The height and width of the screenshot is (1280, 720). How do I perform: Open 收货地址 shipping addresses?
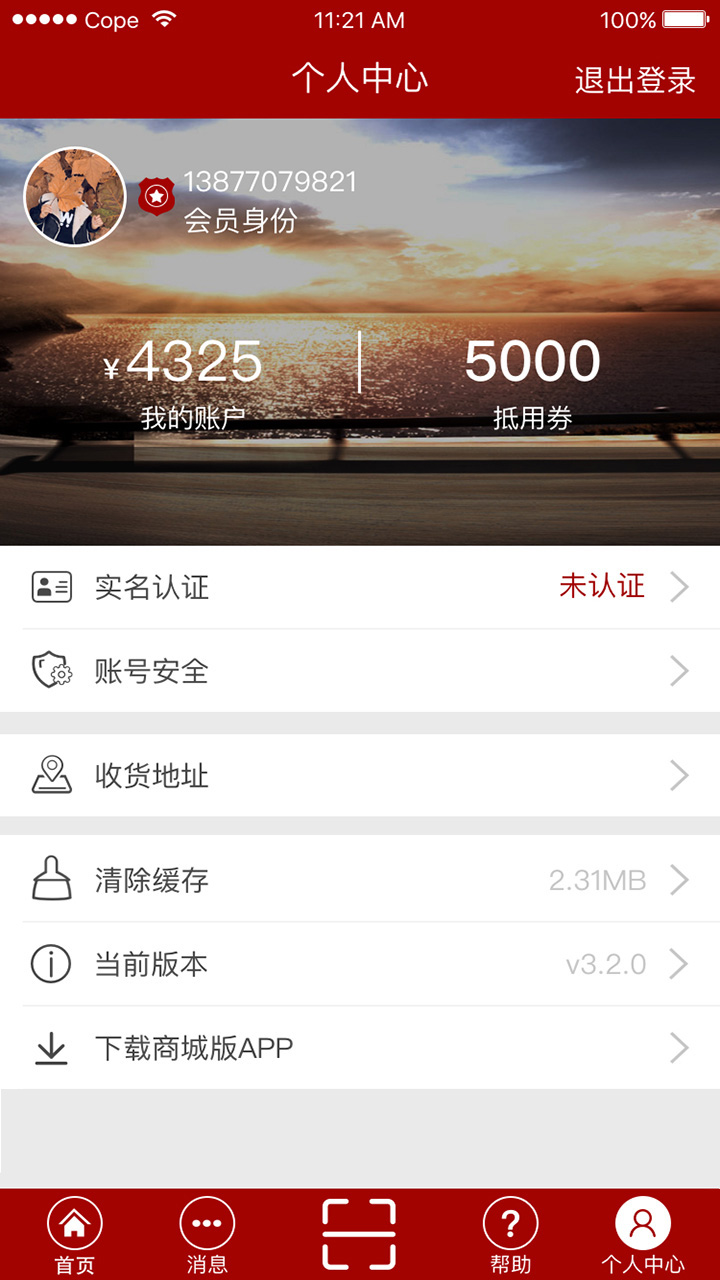360,776
